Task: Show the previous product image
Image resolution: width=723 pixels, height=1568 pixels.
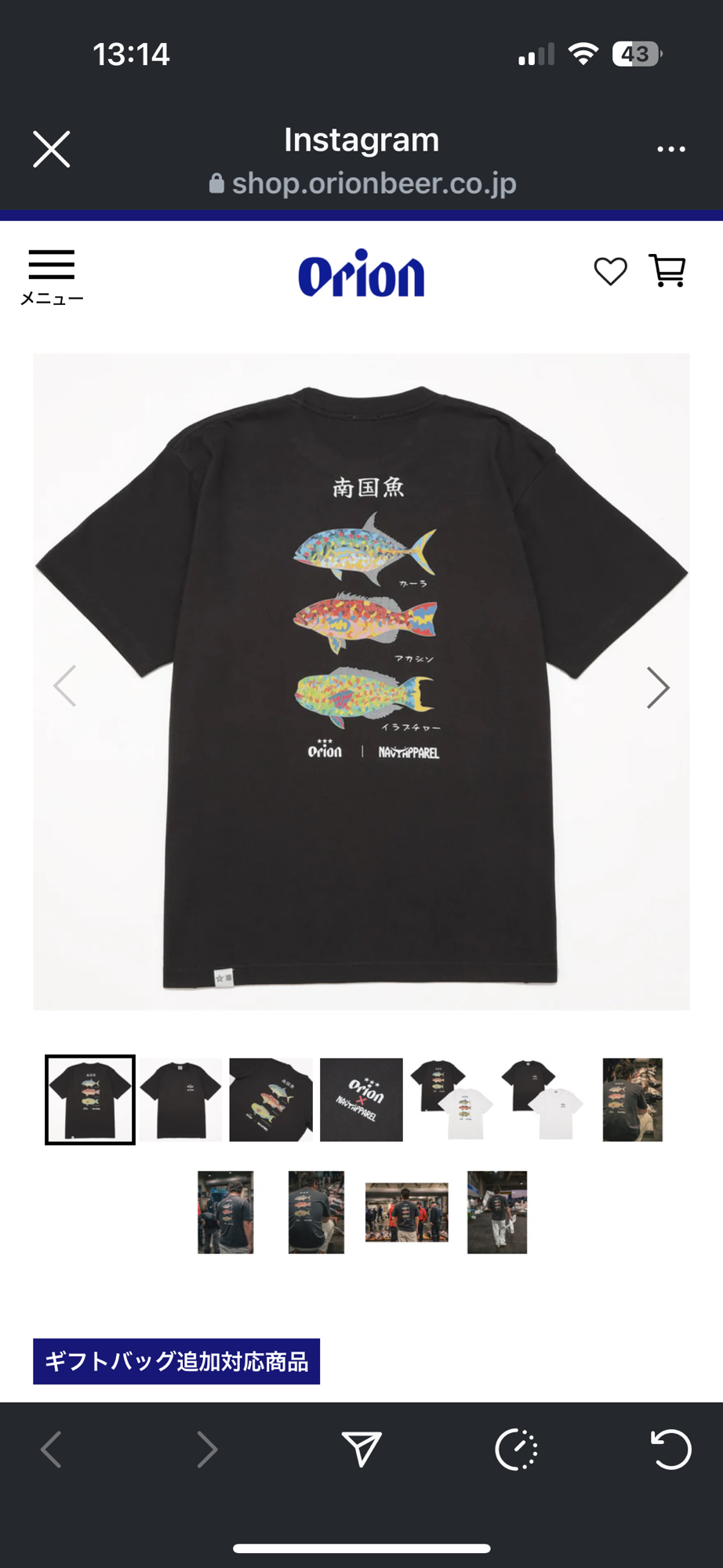Action: 65,687
